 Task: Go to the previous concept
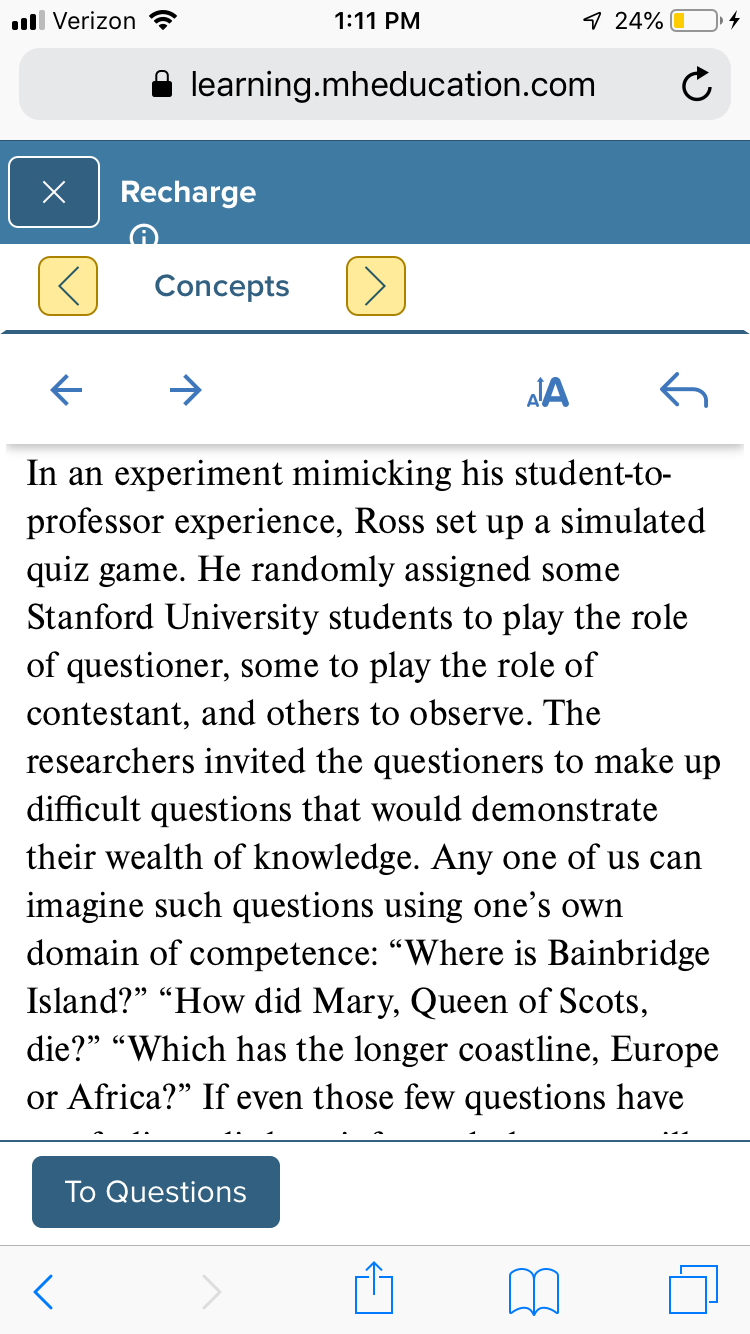(68, 286)
